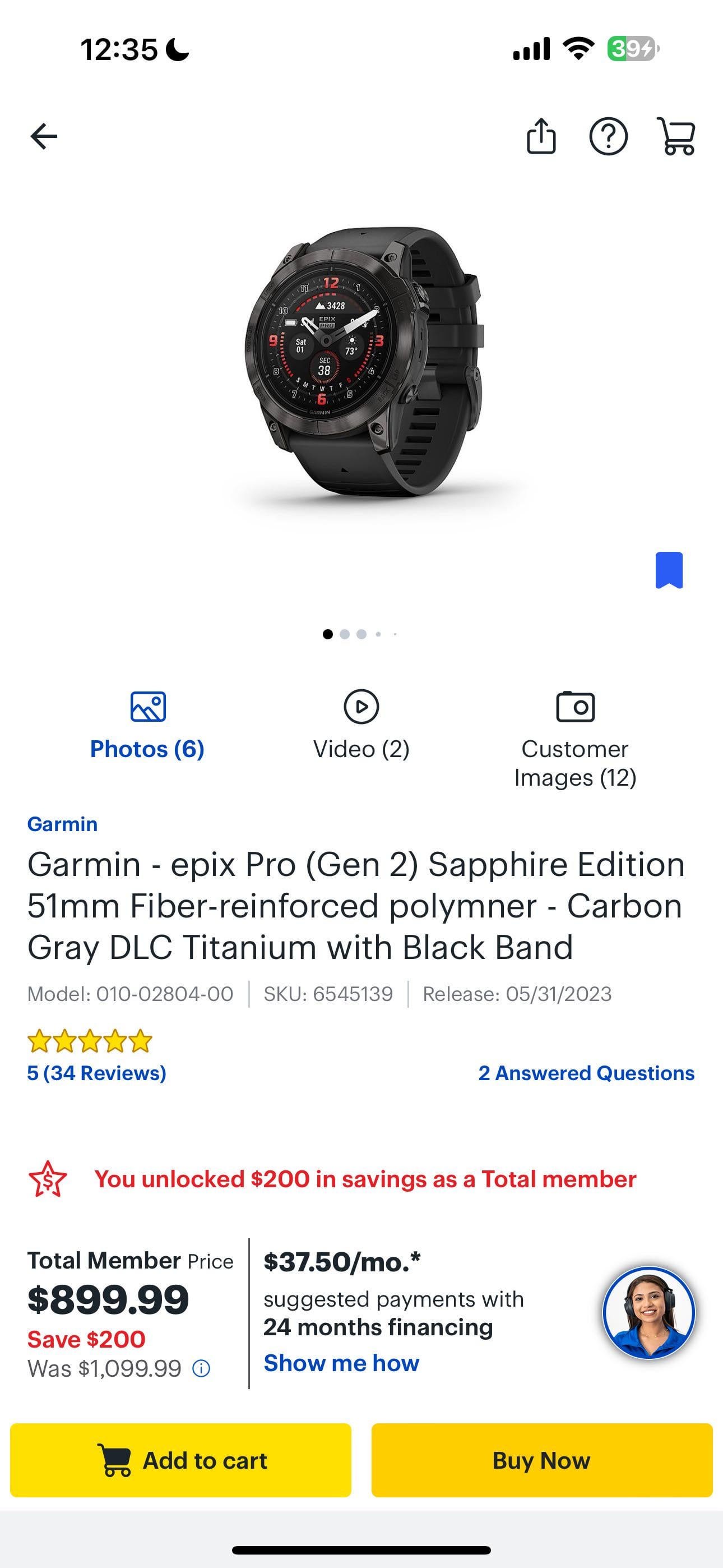The image size is (723, 1568).
Task: Open the play icon above Video (2)
Action: pos(361,707)
